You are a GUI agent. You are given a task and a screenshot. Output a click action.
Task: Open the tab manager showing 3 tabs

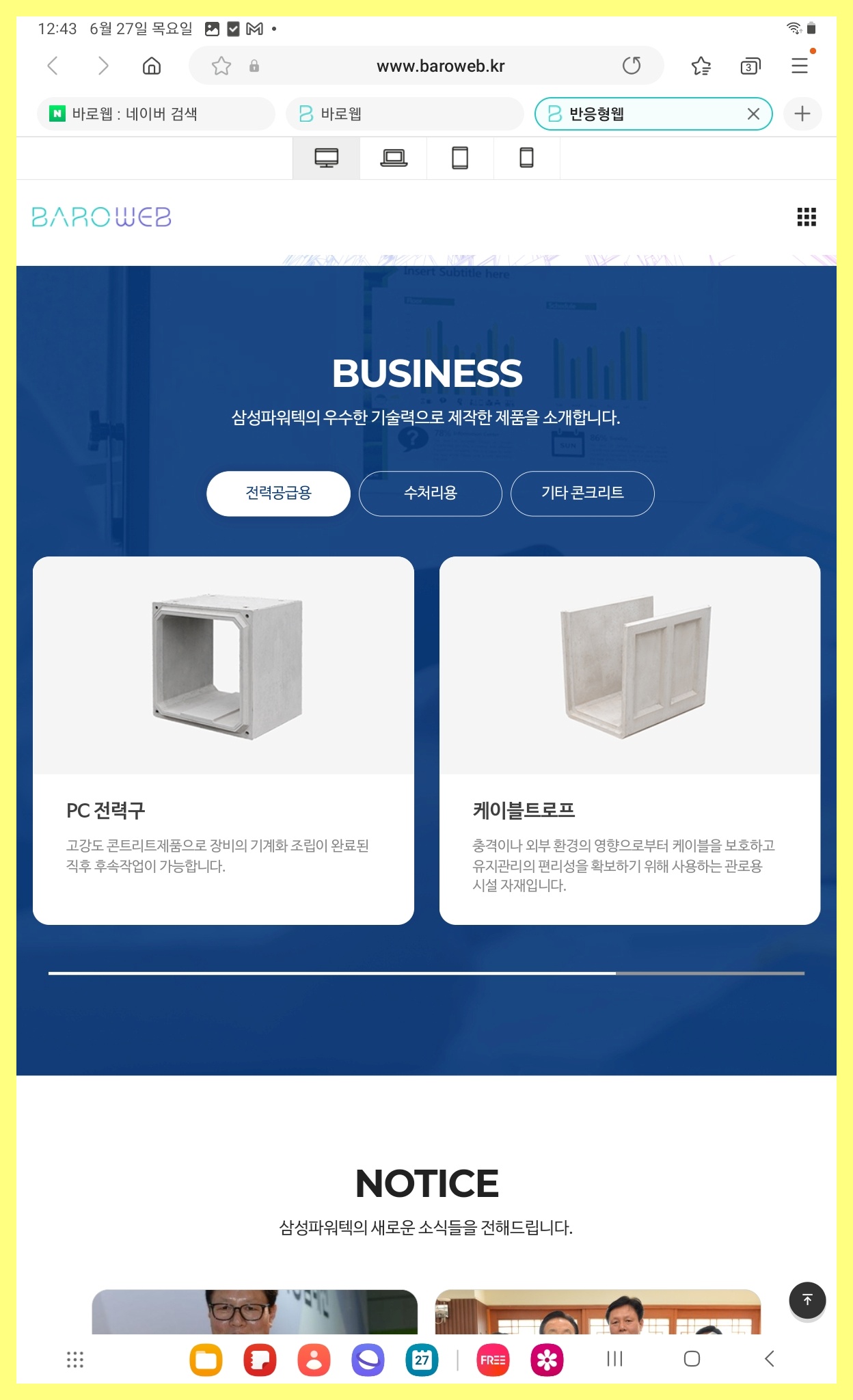point(750,66)
